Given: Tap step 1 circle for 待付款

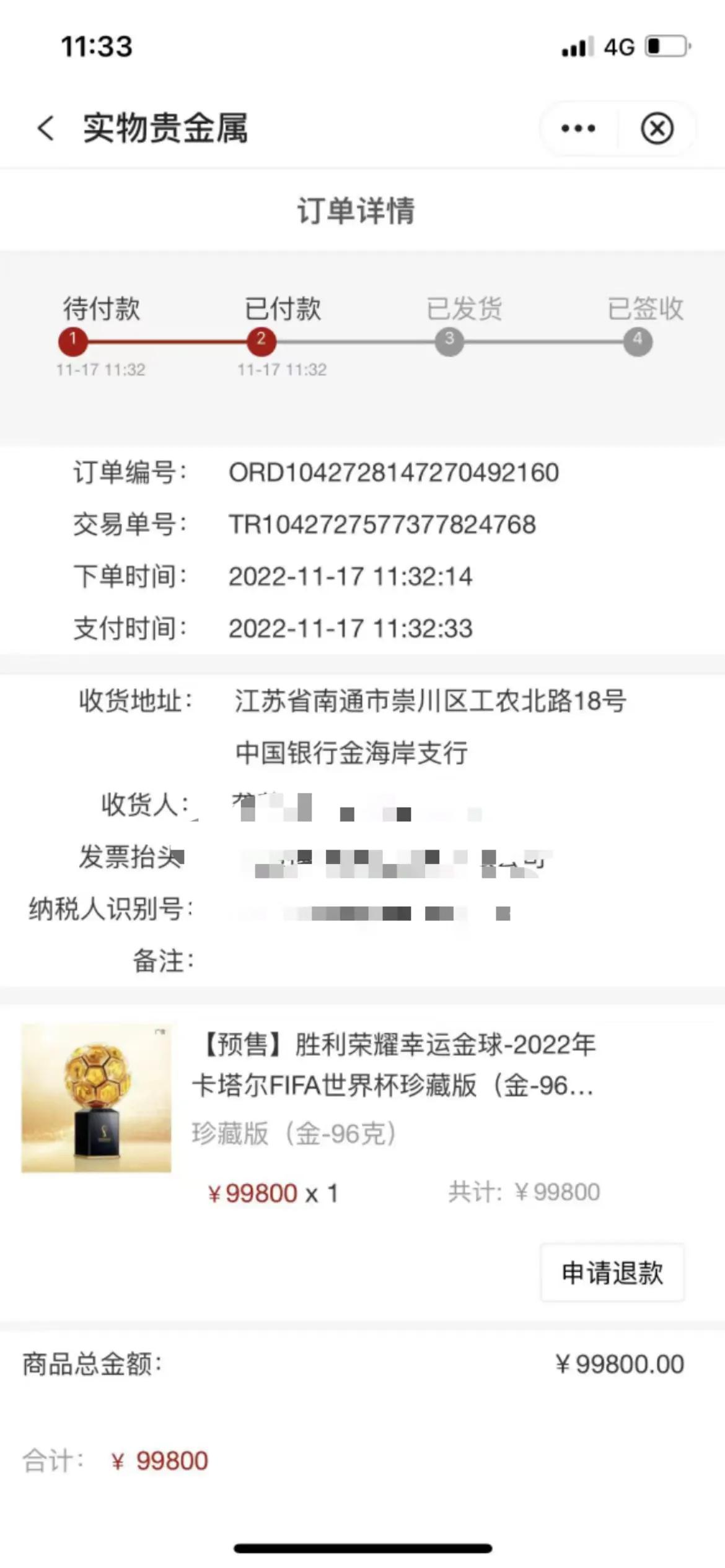Looking at the screenshot, I should pos(74,341).
